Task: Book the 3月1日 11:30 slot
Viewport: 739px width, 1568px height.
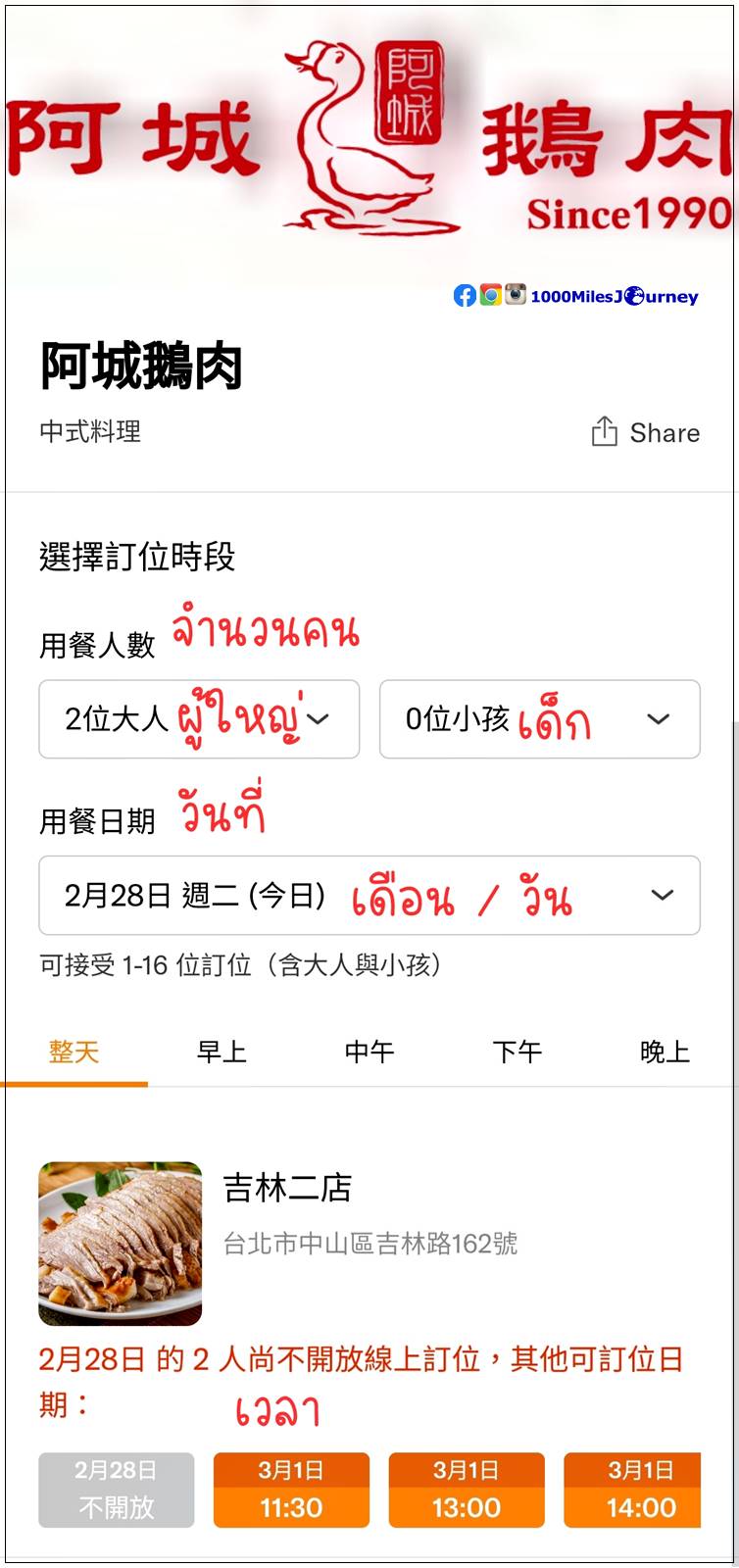Action: pos(291,1491)
